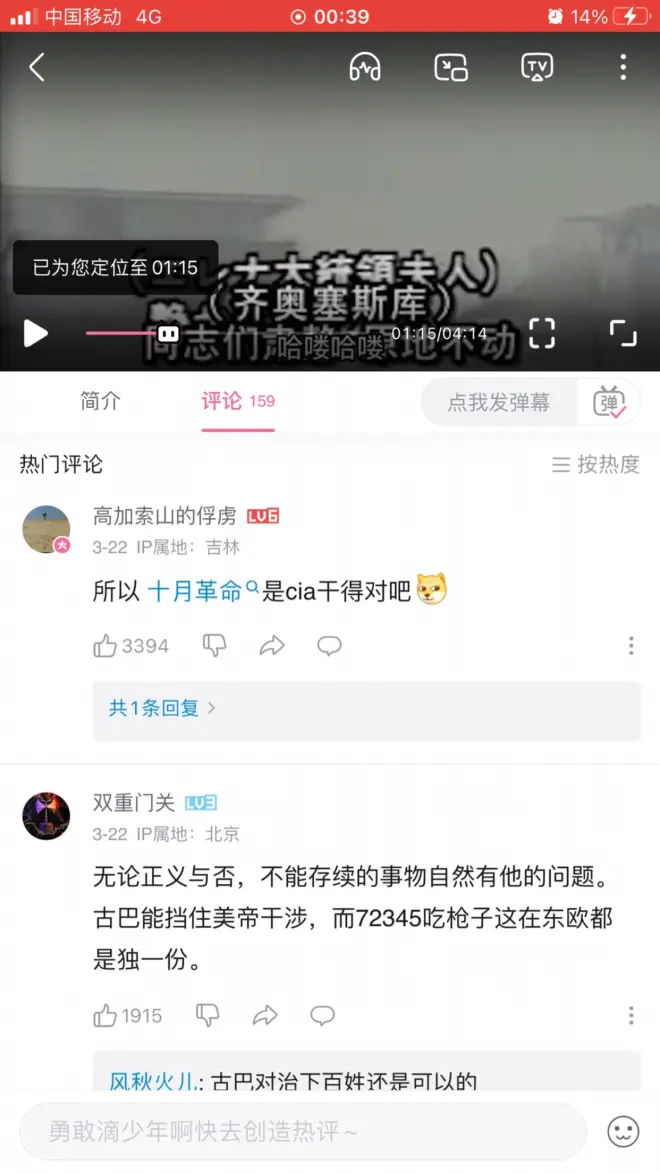Image resolution: width=660 pixels, height=1173 pixels.
Task: Open the video overflow menu
Action: click(x=623, y=68)
